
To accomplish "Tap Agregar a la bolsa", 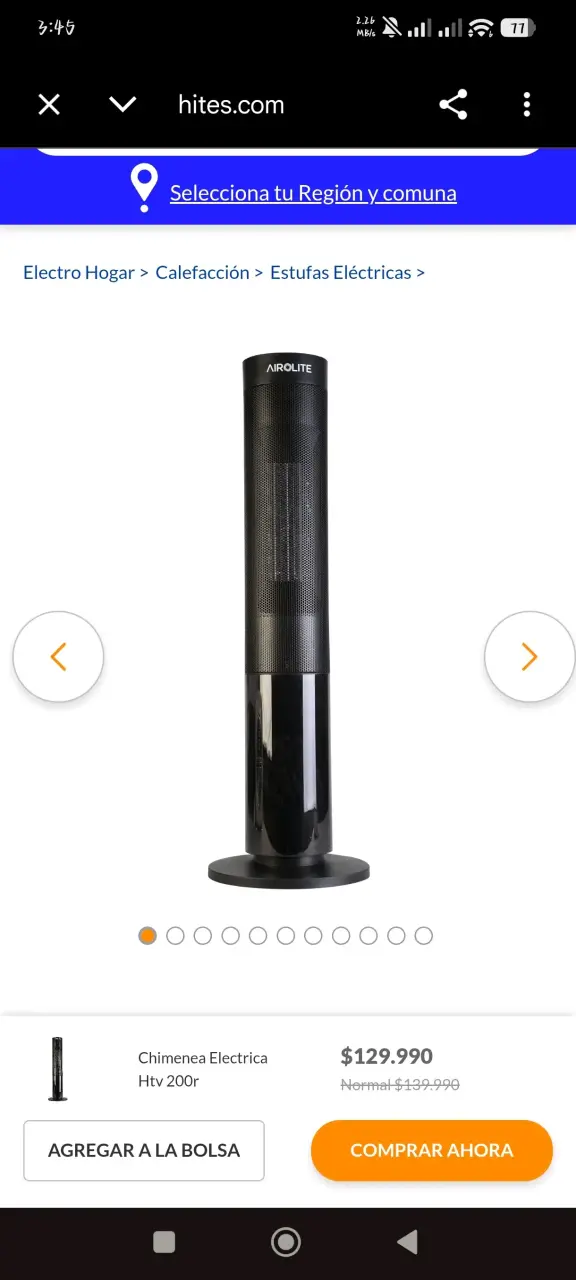I will coord(144,1150).
